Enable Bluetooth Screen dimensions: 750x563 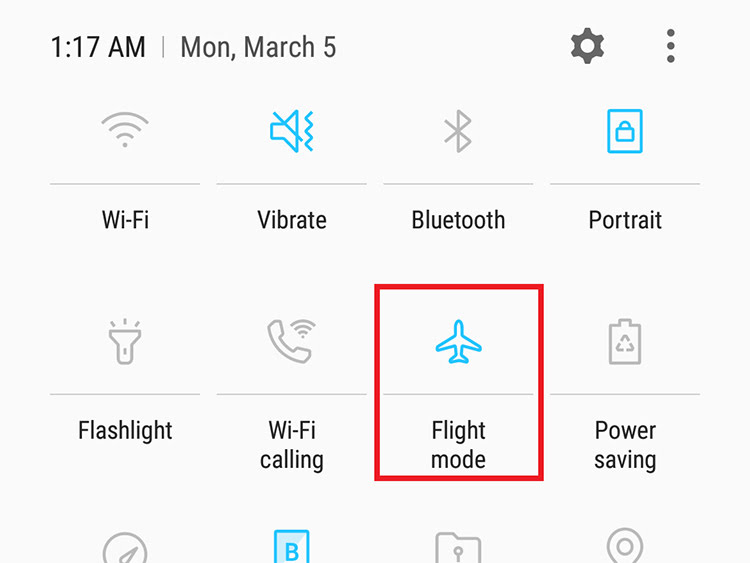coord(458,131)
